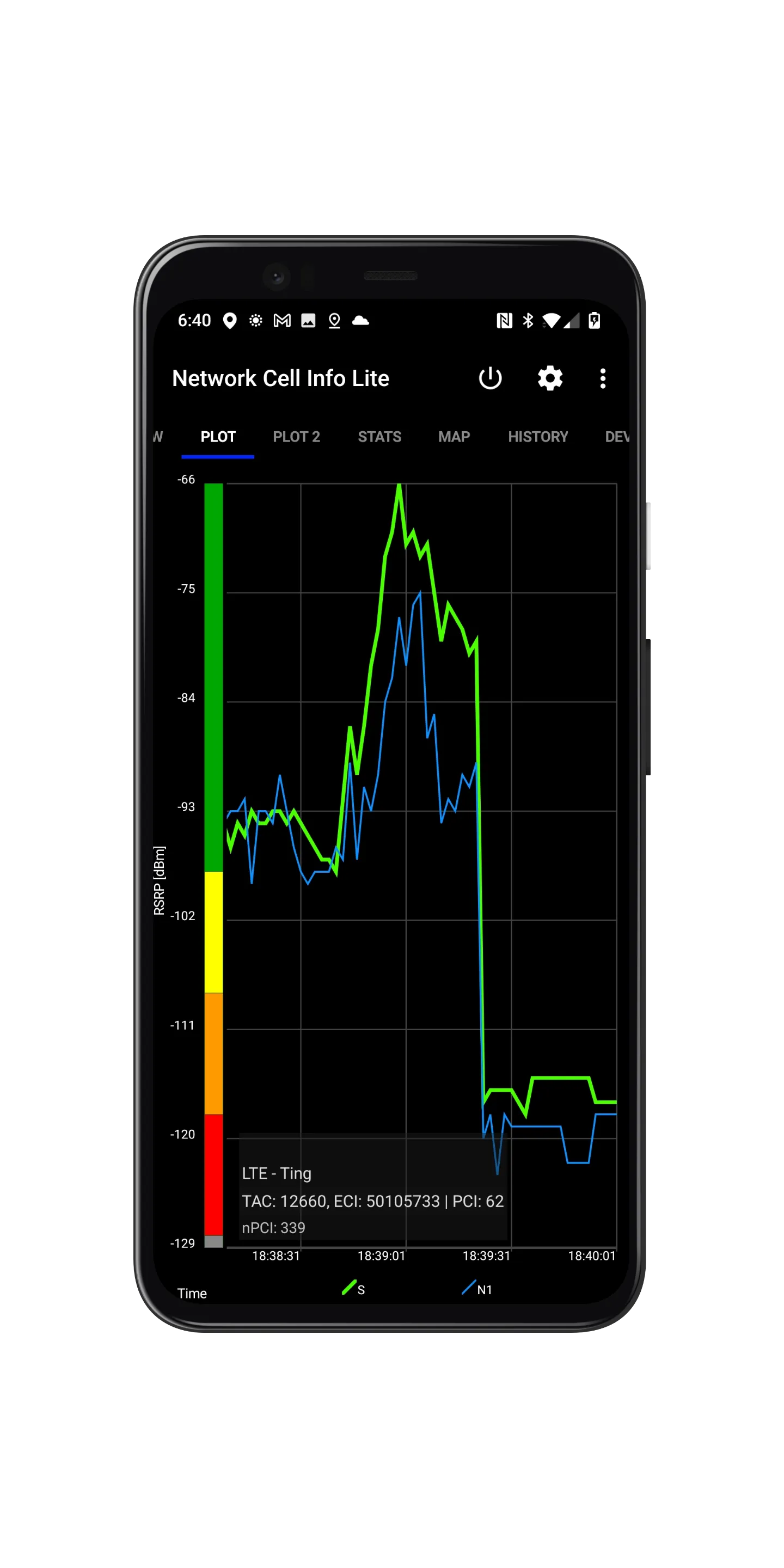Tap the Photos notification icon
Viewport: 784px width, 1568px height.
[x=309, y=321]
